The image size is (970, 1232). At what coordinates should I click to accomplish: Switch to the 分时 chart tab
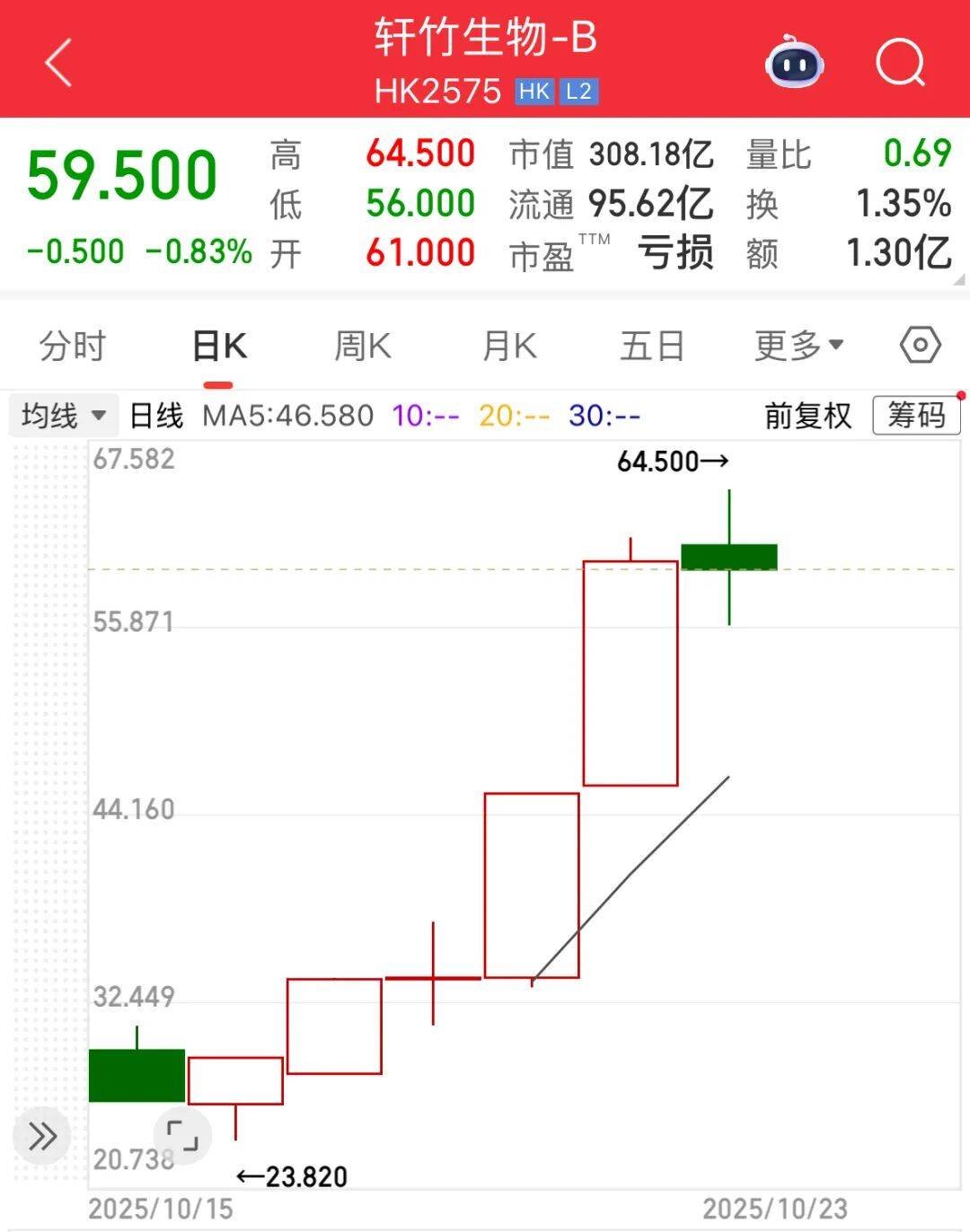tap(73, 346)
